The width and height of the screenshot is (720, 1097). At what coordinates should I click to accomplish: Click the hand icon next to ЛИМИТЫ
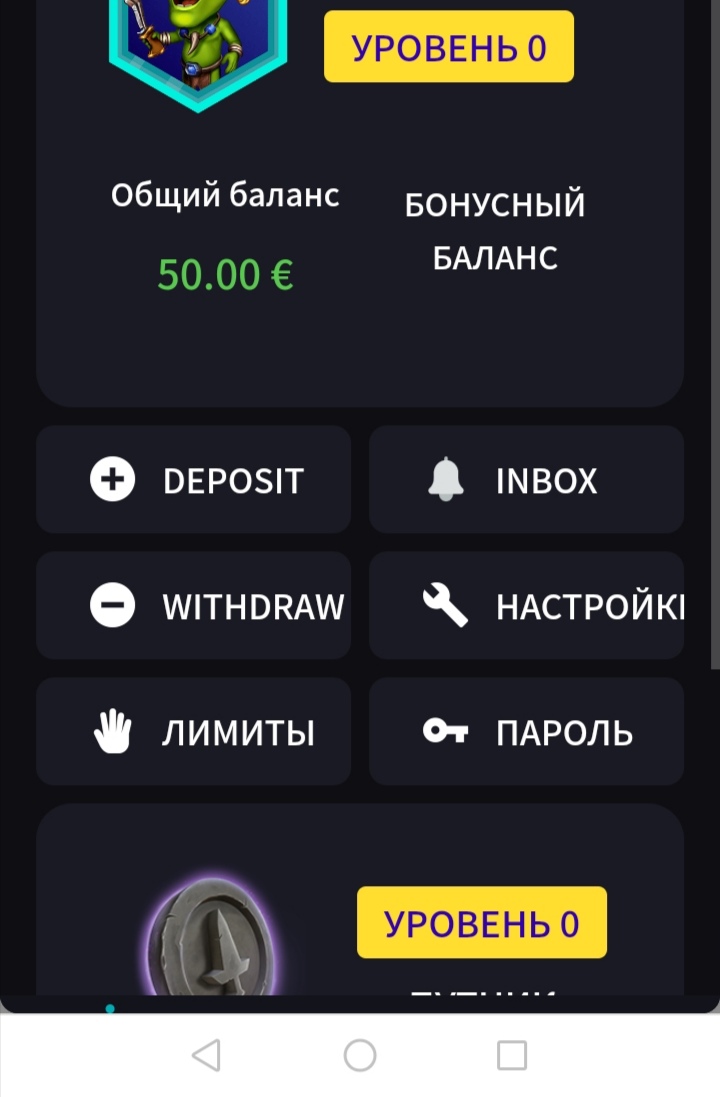pos(113,731)
